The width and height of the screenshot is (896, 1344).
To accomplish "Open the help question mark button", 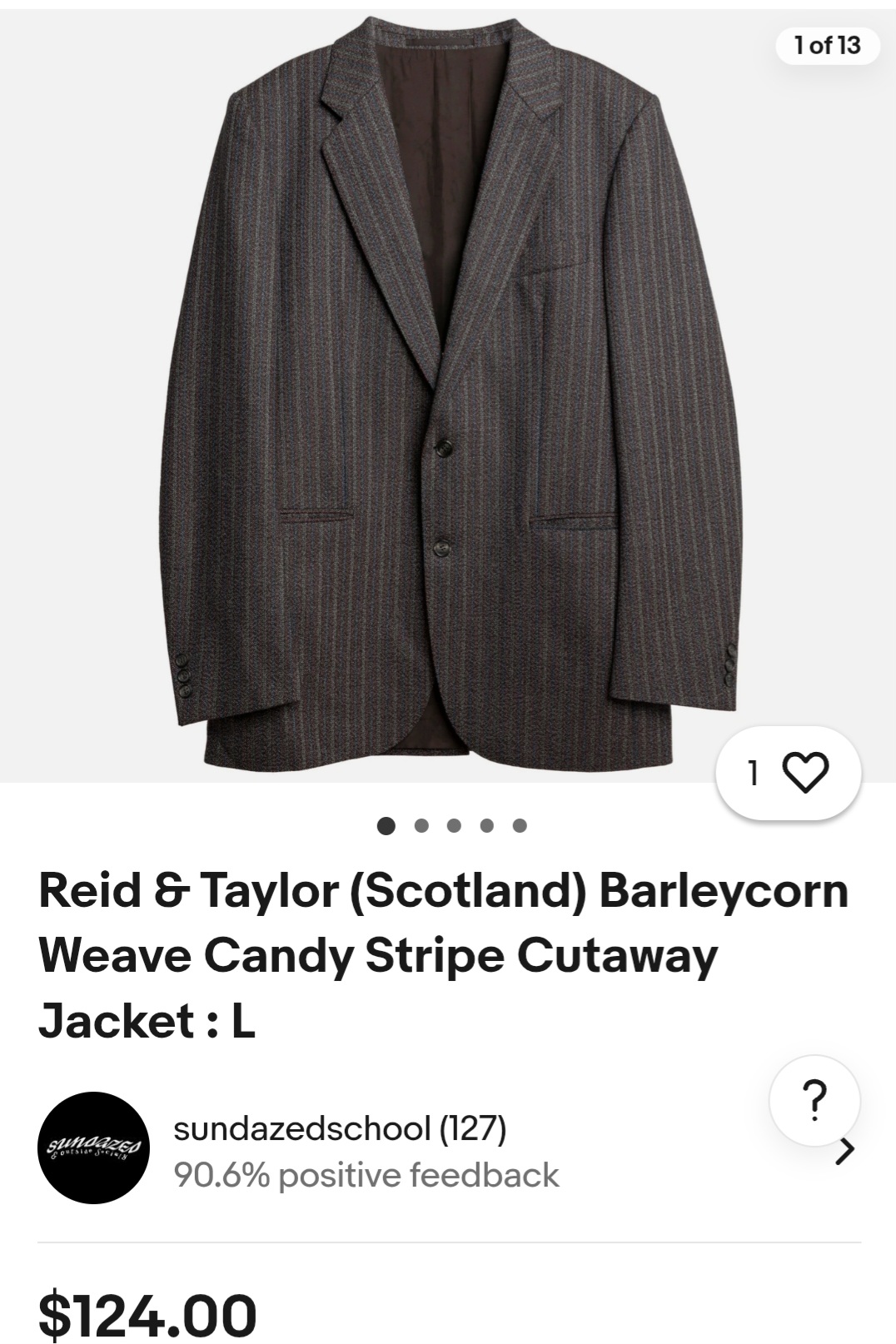I will click(816, 1101).
